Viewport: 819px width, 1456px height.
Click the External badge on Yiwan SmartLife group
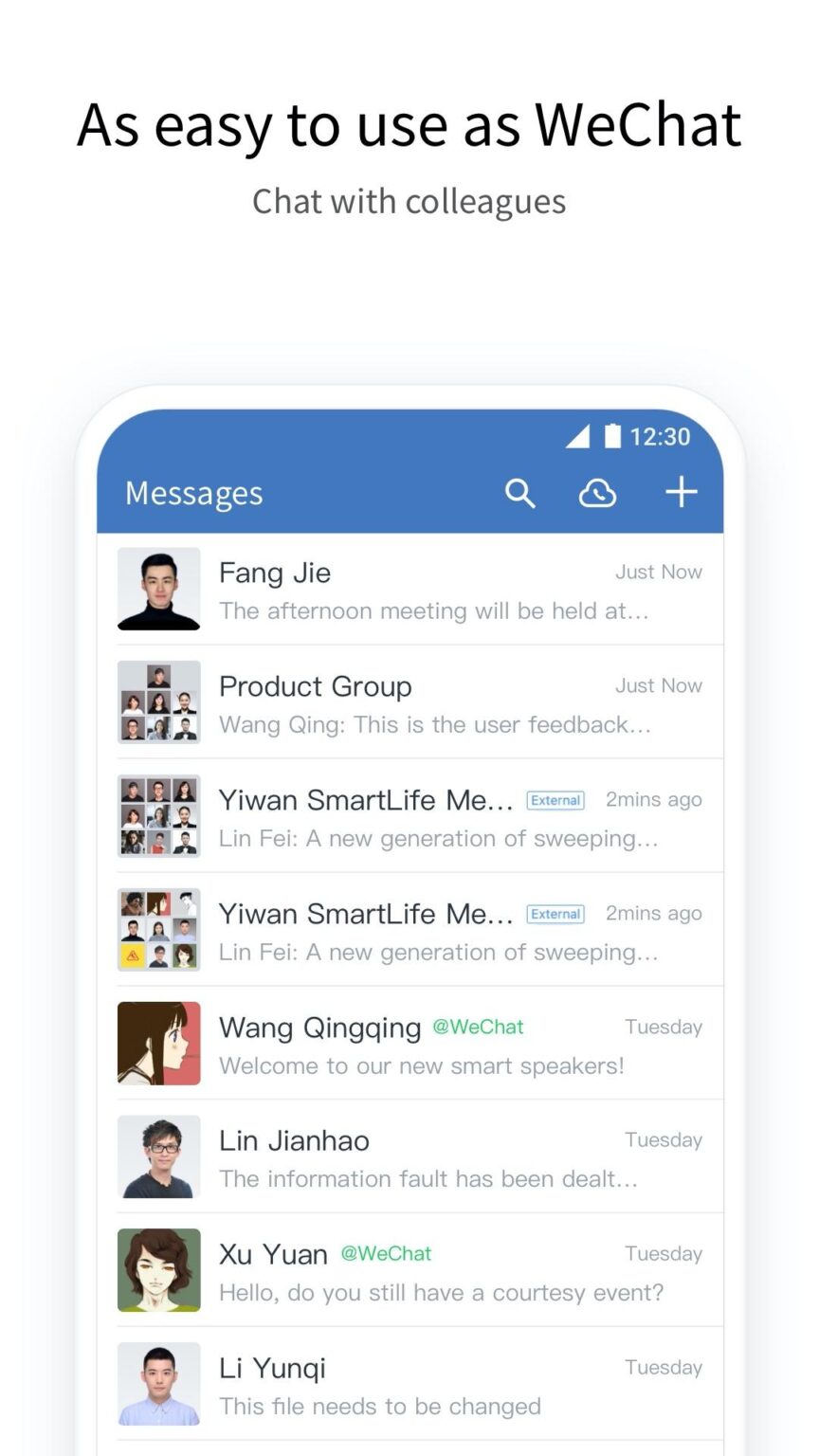tap(555, 800)
